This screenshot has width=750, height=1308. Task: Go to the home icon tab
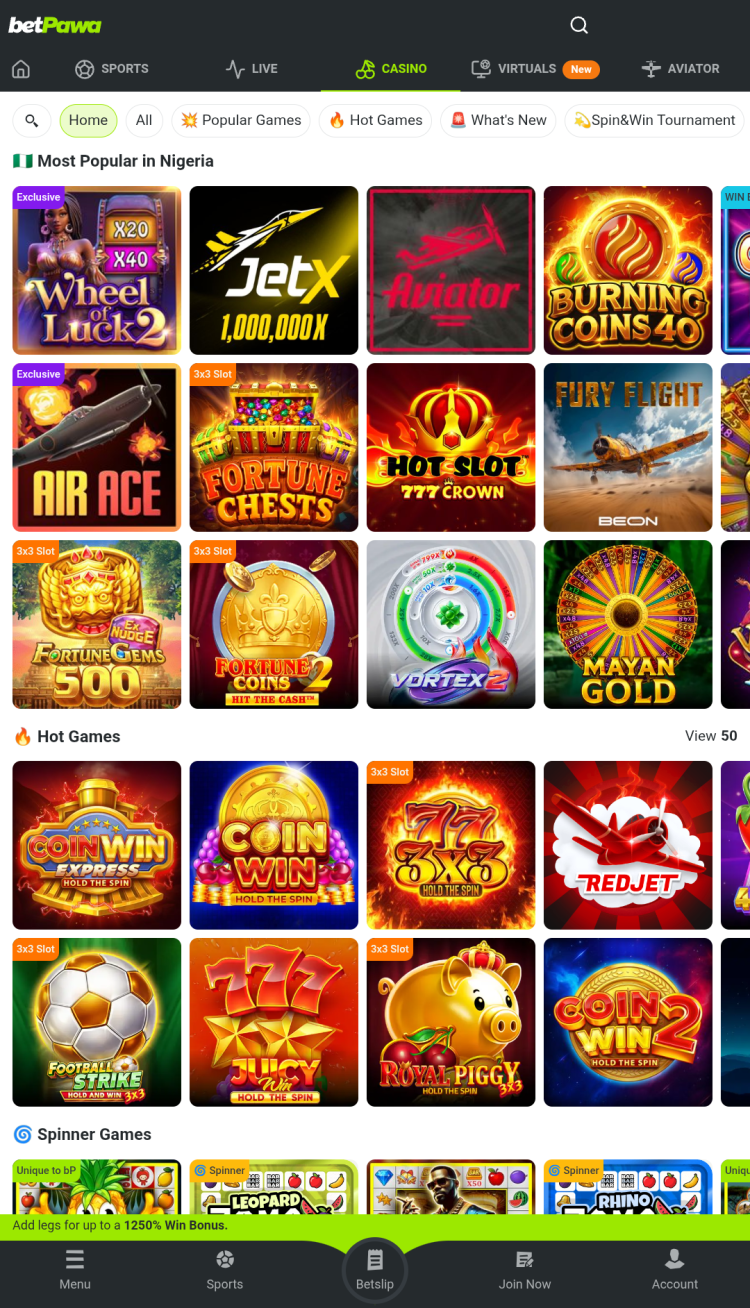point(21,69)
